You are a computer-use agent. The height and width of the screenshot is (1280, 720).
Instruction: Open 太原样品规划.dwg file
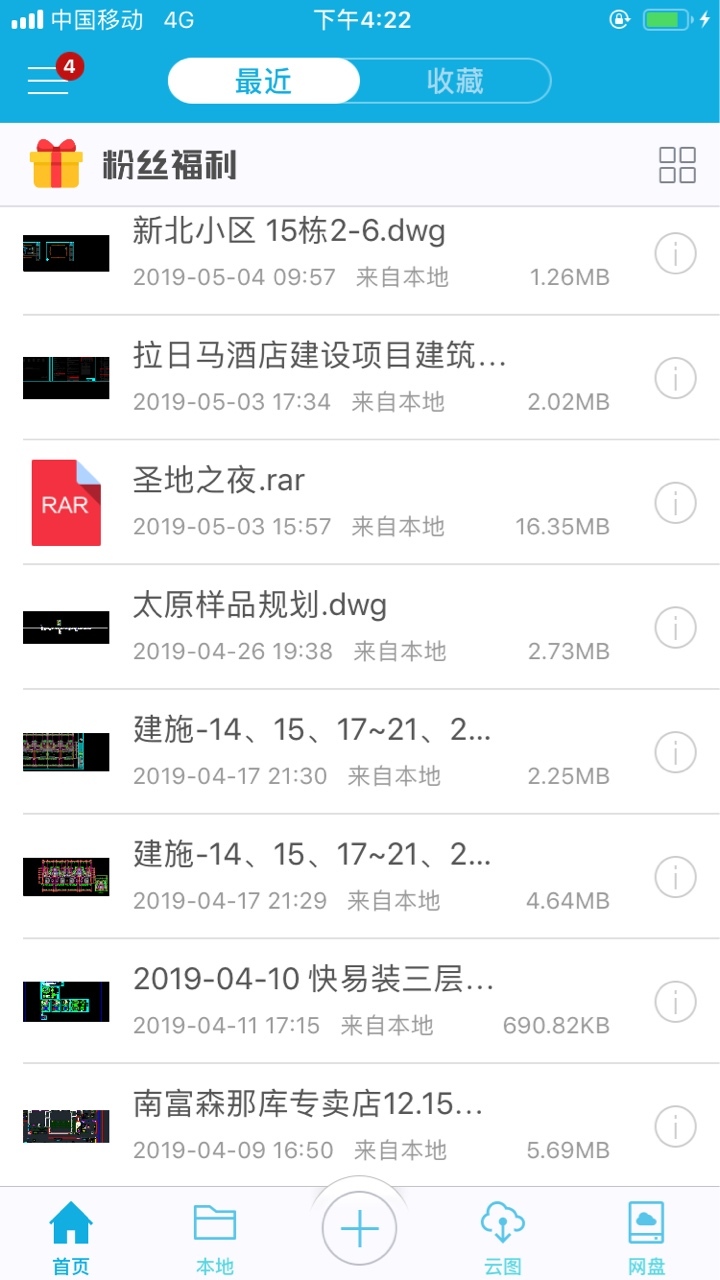click(360, 627)
